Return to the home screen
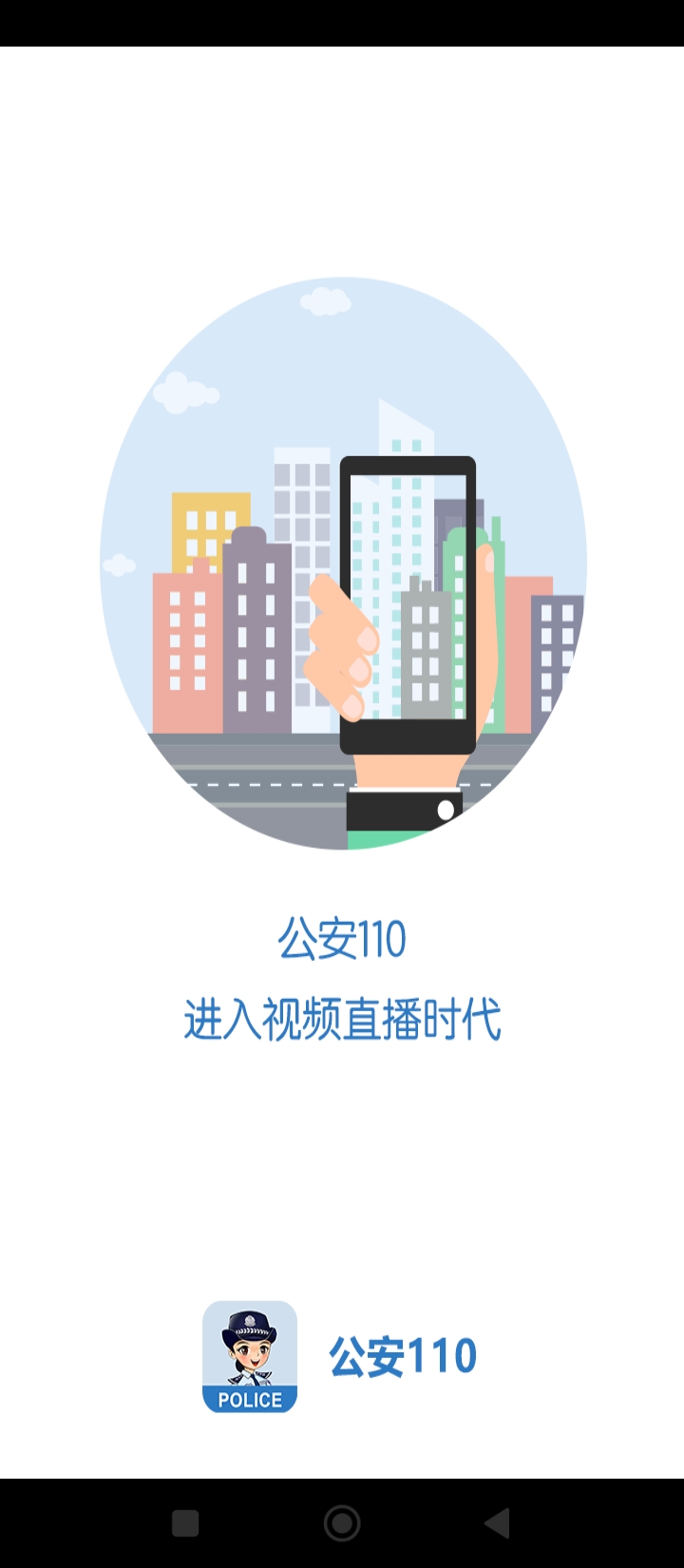This screenshot has height=1568, width=684. pos(342,1523)
